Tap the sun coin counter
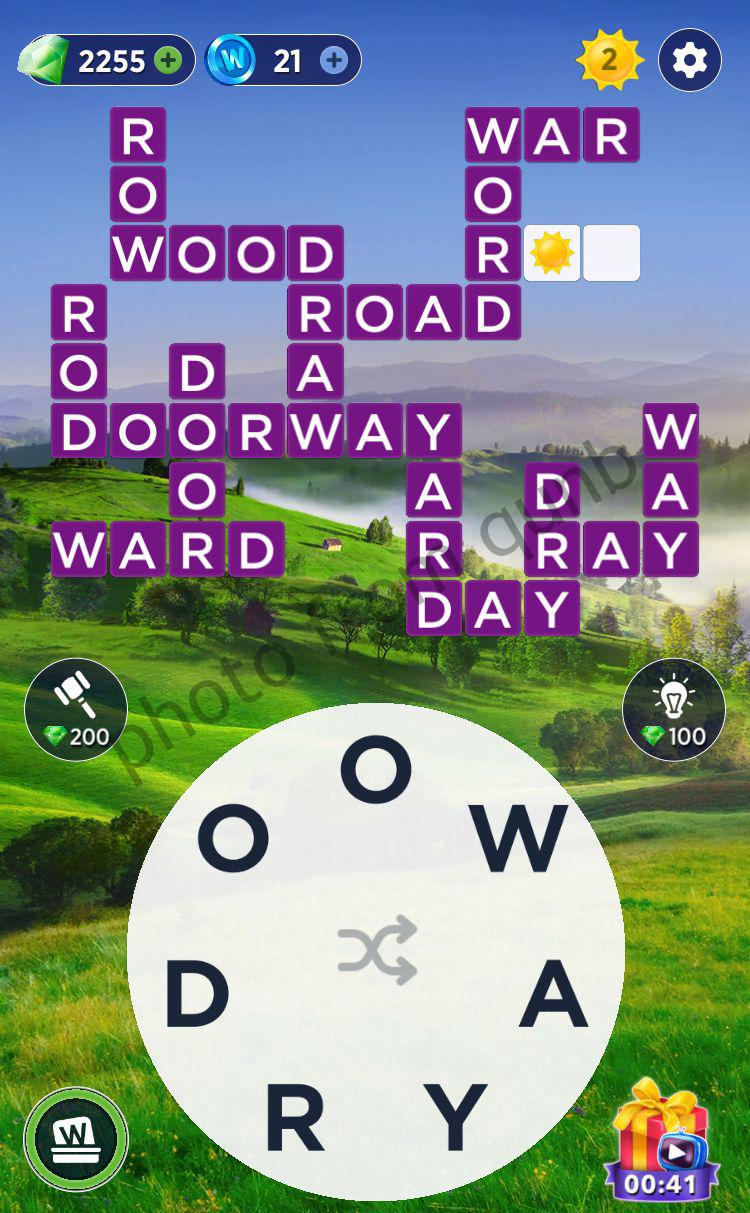Viewport: 750px width, 1213px height. tap(609, 61)
